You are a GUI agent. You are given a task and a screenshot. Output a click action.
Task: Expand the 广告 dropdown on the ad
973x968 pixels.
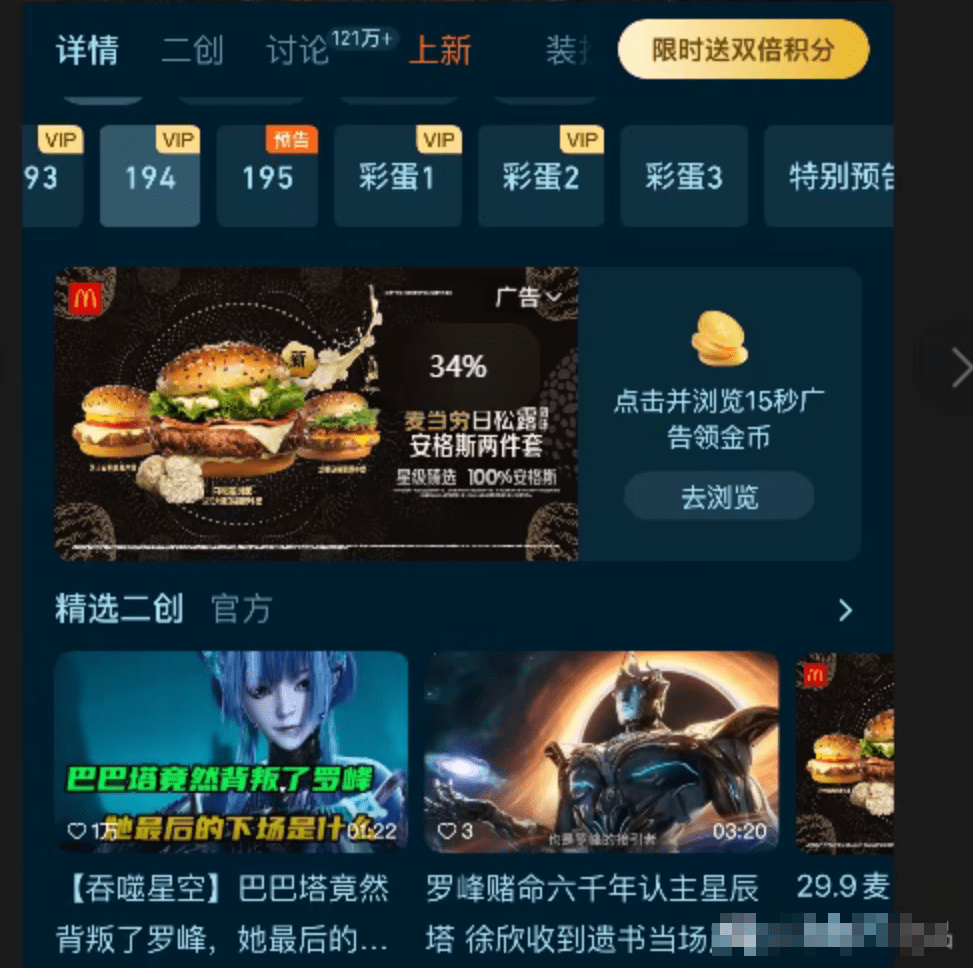tap(528, 297)
